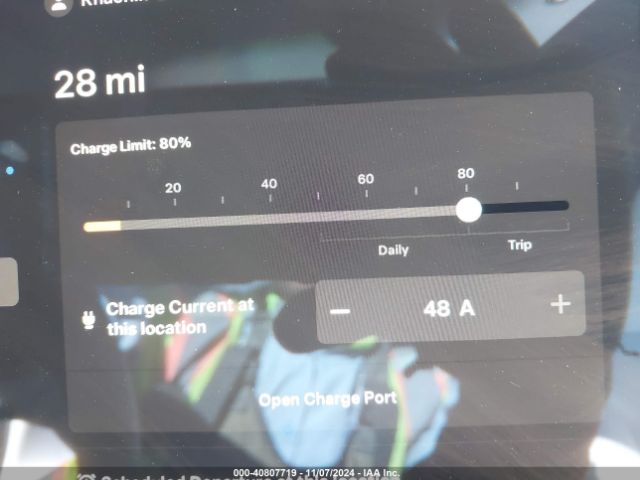Tap the charge limit slider handle
This screenshot has width=640, height=480.
coord(468,209)
